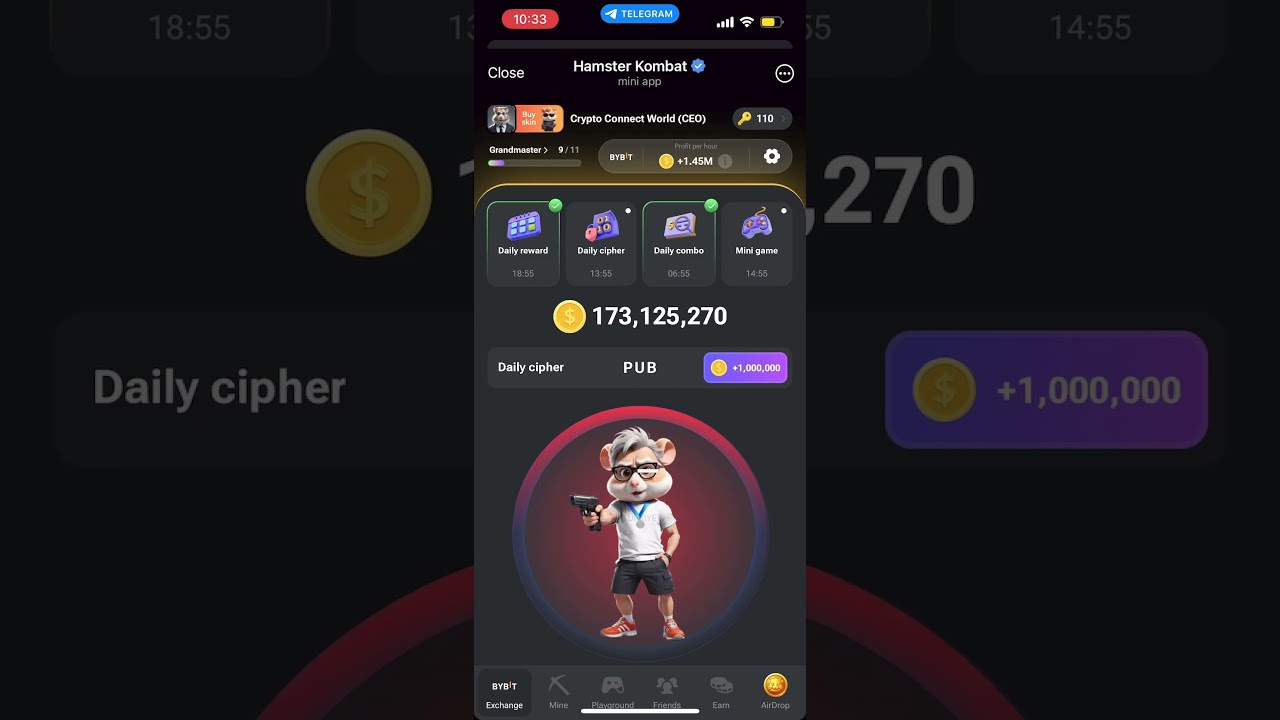
Task: Return to Telegram via status pill
Action: [x=640, y=14]
